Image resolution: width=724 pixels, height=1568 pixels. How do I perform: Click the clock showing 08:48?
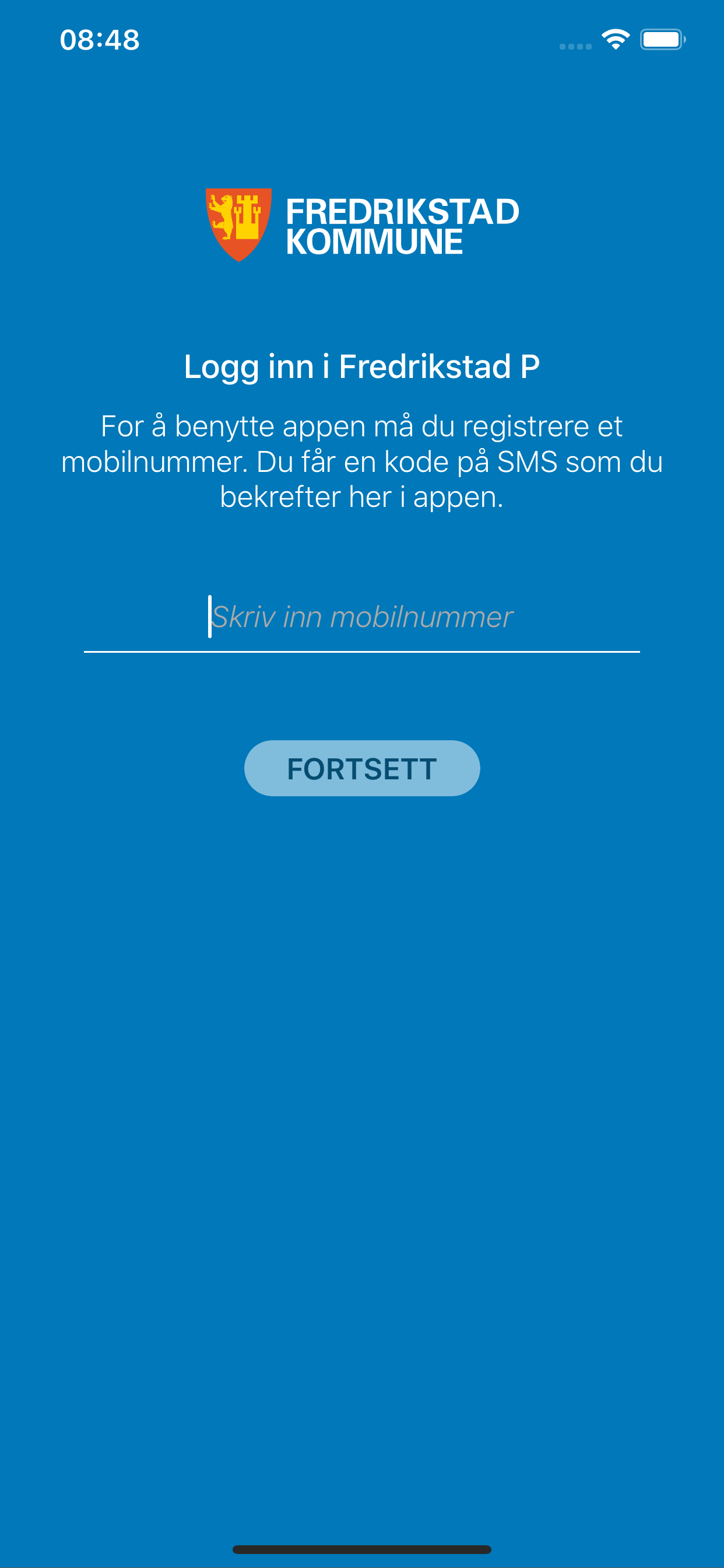(100, 39)
